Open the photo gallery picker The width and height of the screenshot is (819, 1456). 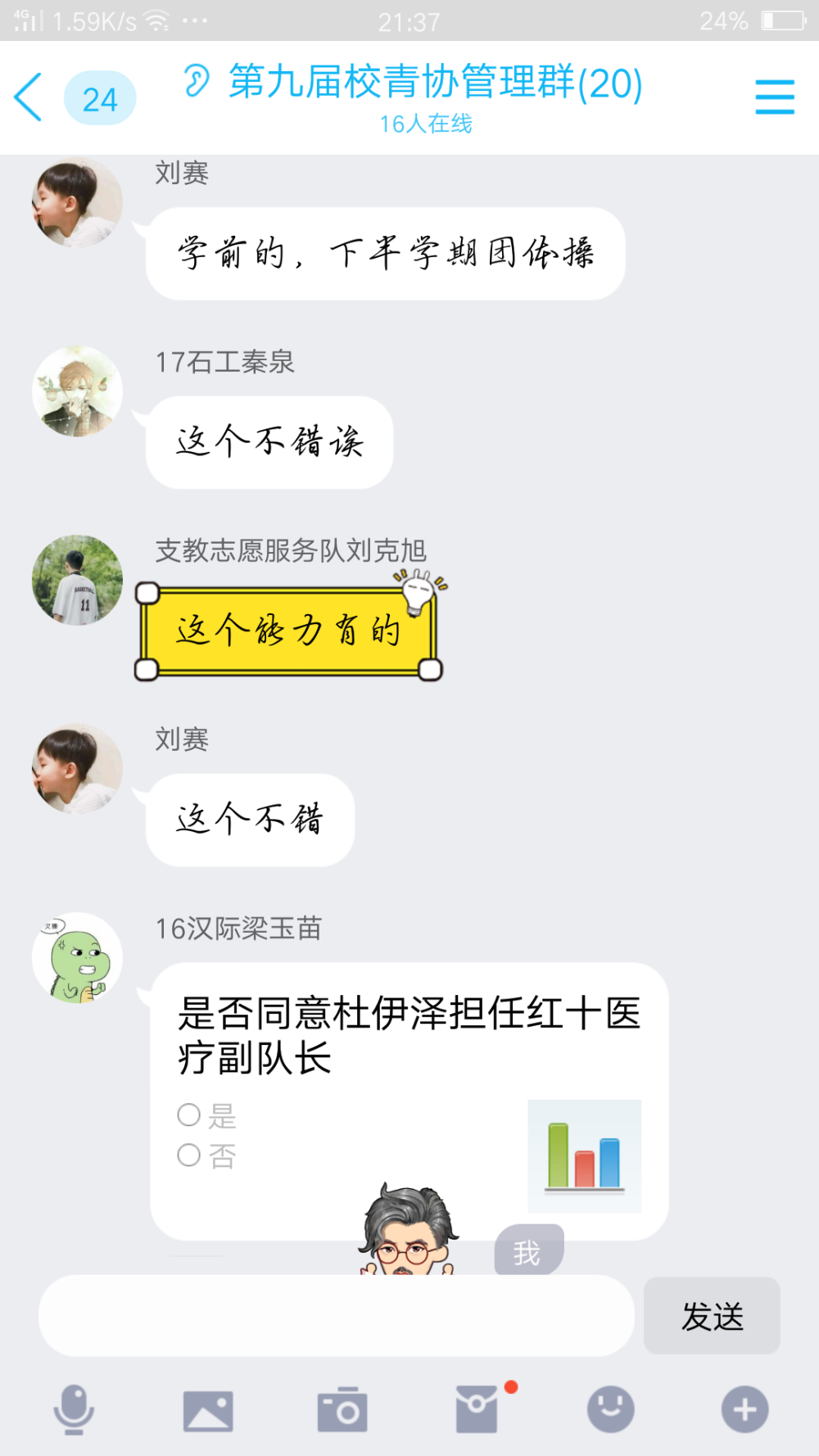208,1410
